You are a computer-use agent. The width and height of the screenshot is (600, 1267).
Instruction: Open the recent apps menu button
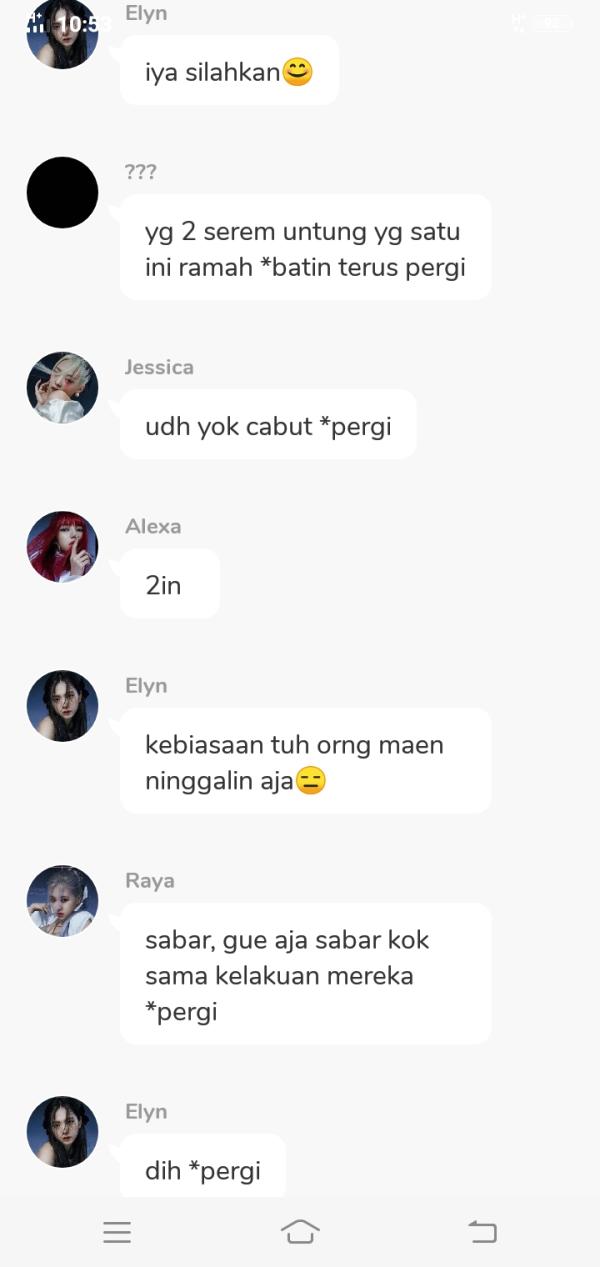pos(117,1232)
